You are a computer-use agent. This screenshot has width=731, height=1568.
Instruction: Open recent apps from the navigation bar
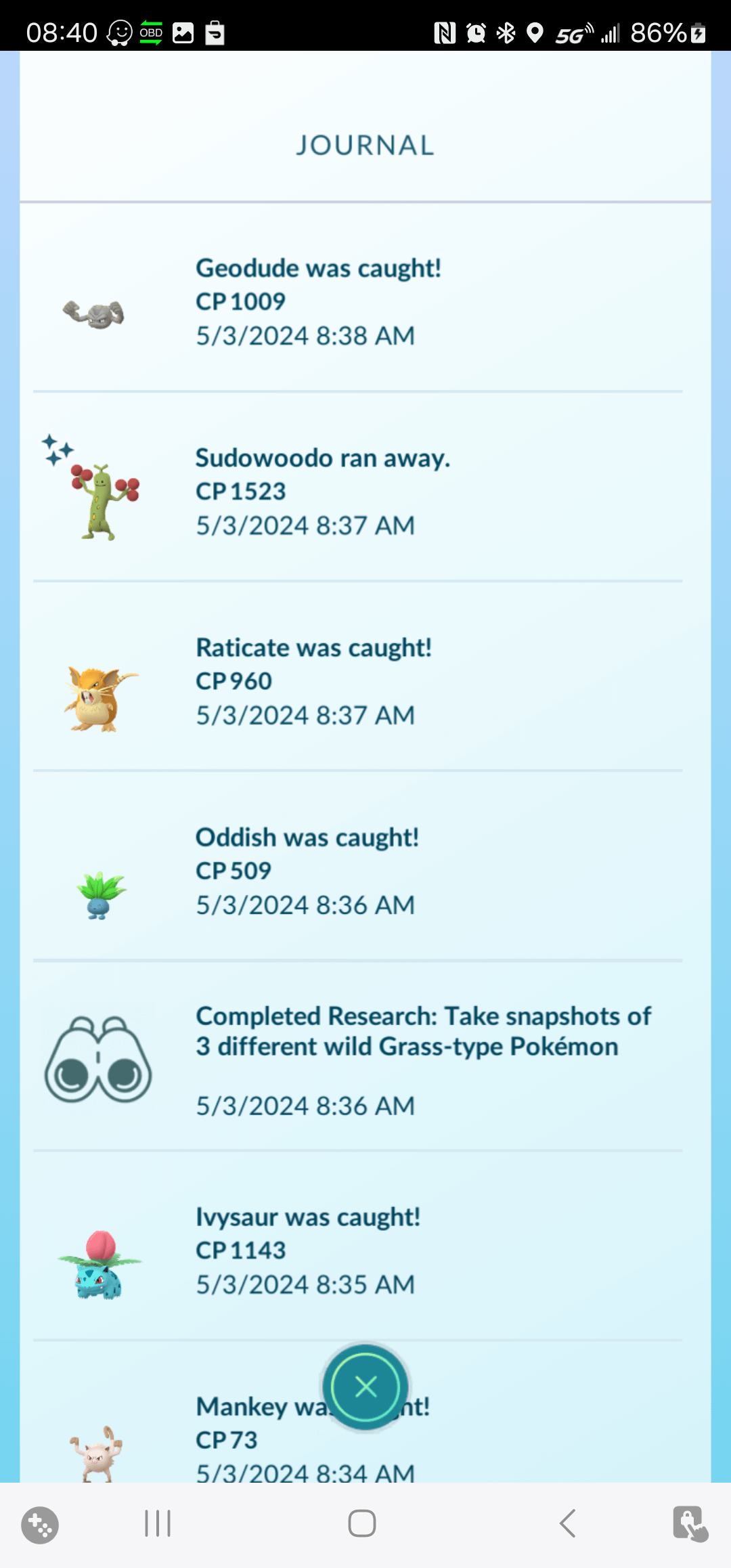click(158, 1523)
